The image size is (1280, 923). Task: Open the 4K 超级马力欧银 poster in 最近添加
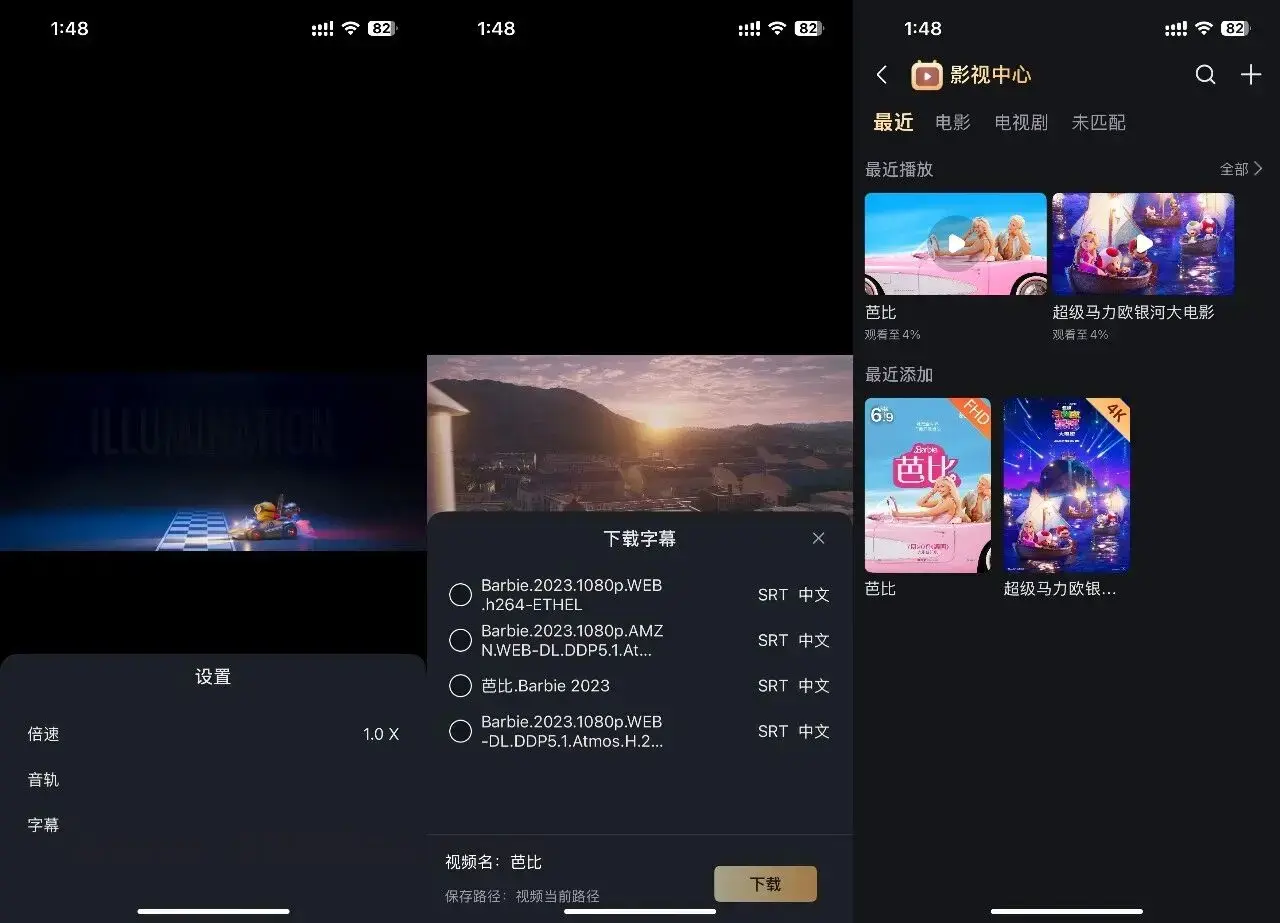(1066, 485)
